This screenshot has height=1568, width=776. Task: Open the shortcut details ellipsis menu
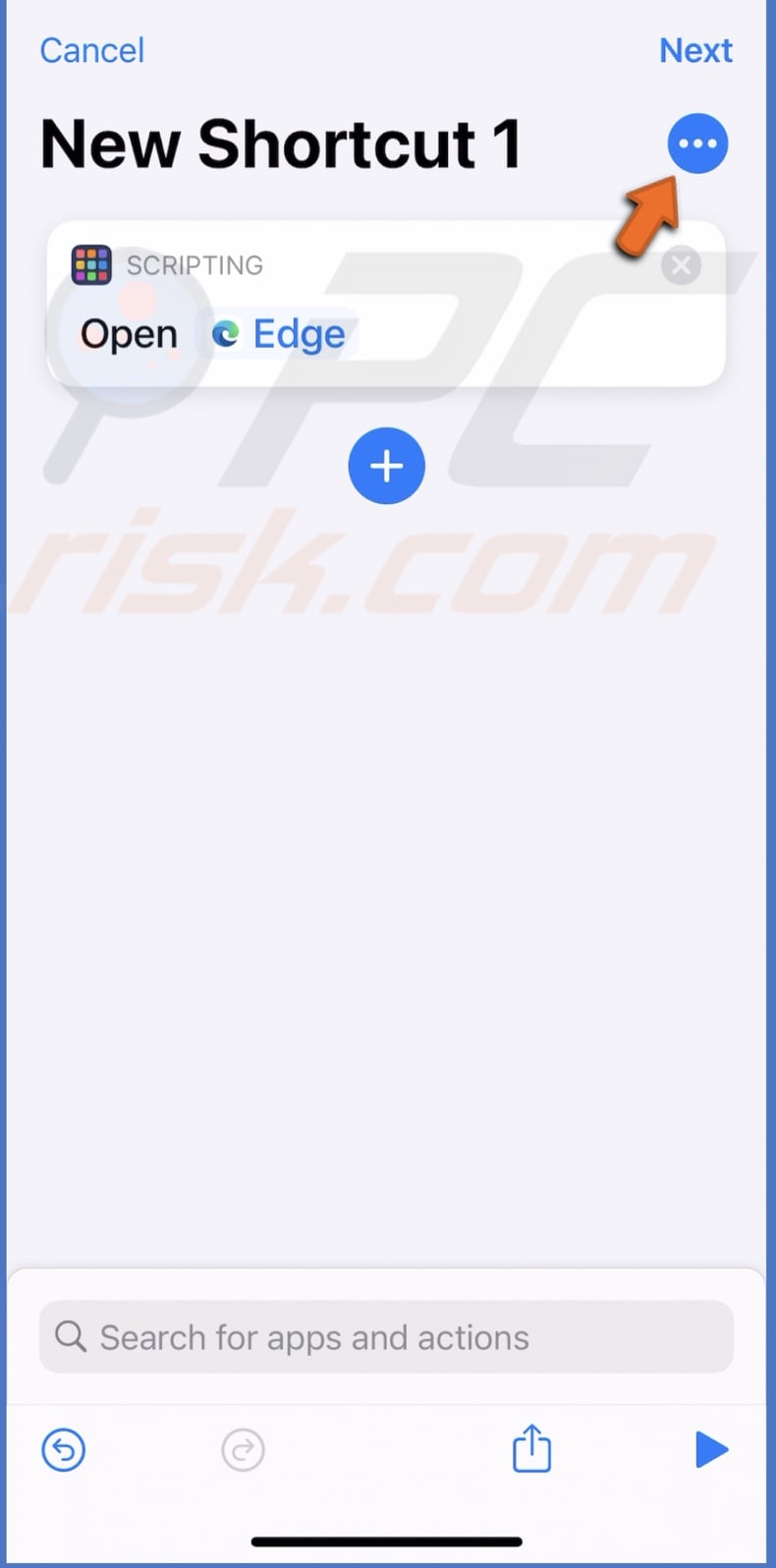(x=697, y=144)
